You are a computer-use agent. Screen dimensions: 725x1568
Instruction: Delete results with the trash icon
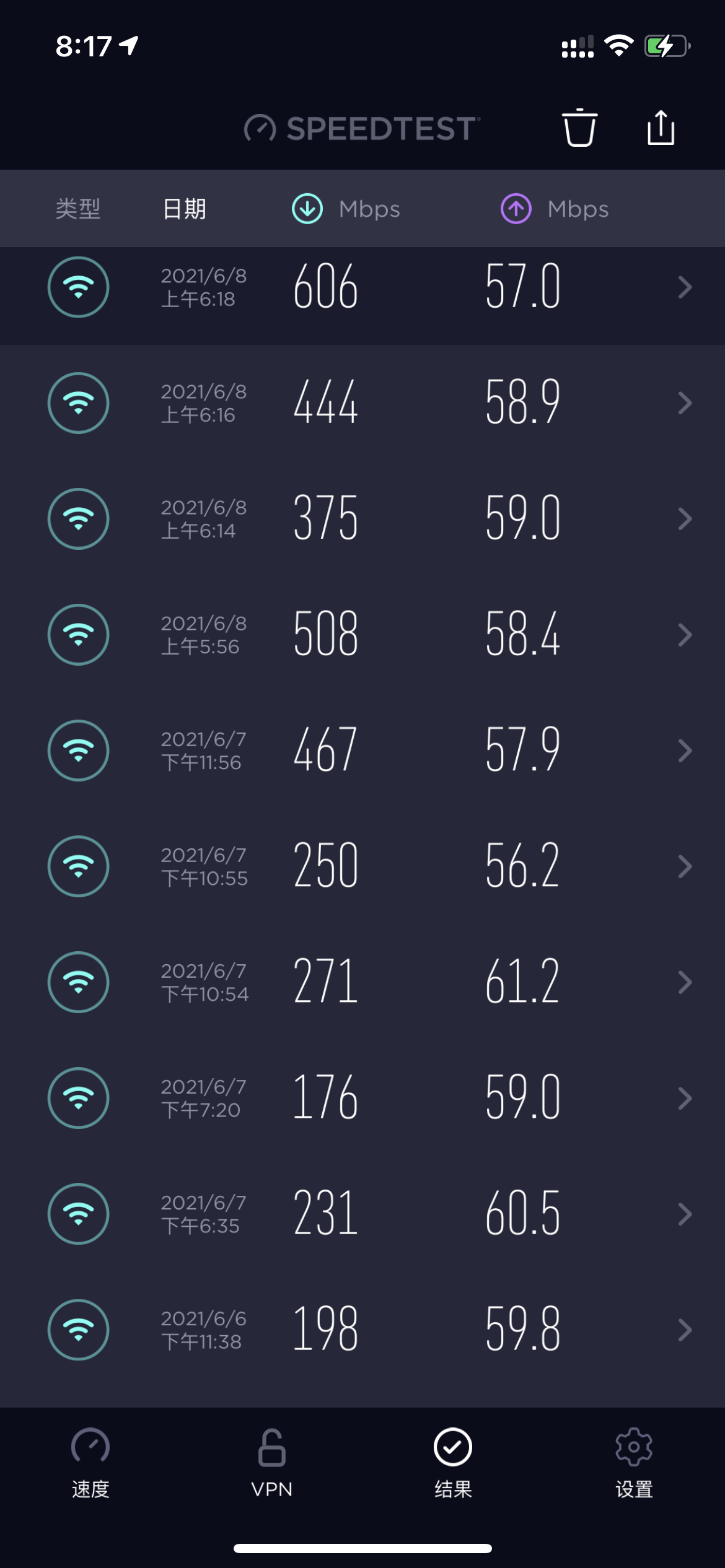(x=579, y=128)
